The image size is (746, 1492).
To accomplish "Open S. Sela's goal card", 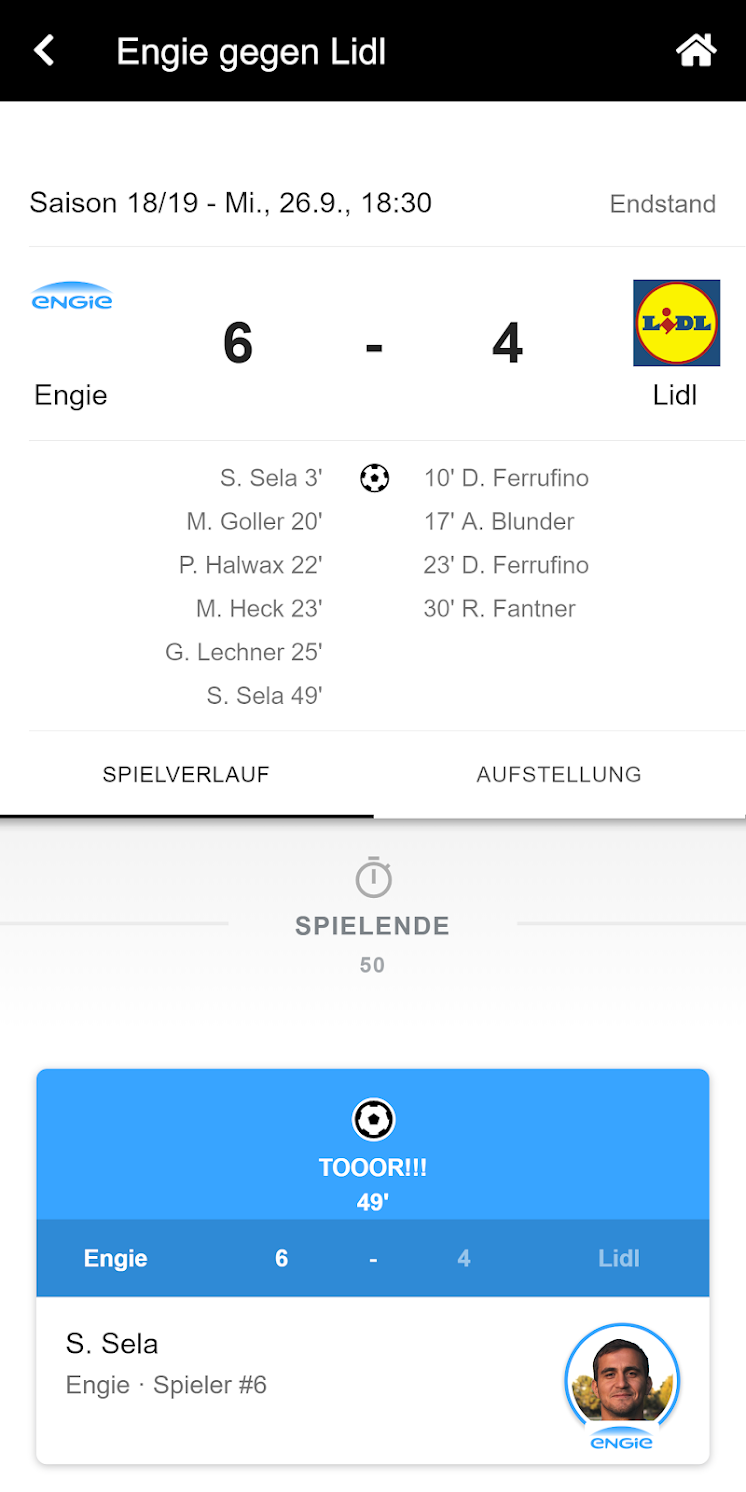I will (x=373, y=1266).
